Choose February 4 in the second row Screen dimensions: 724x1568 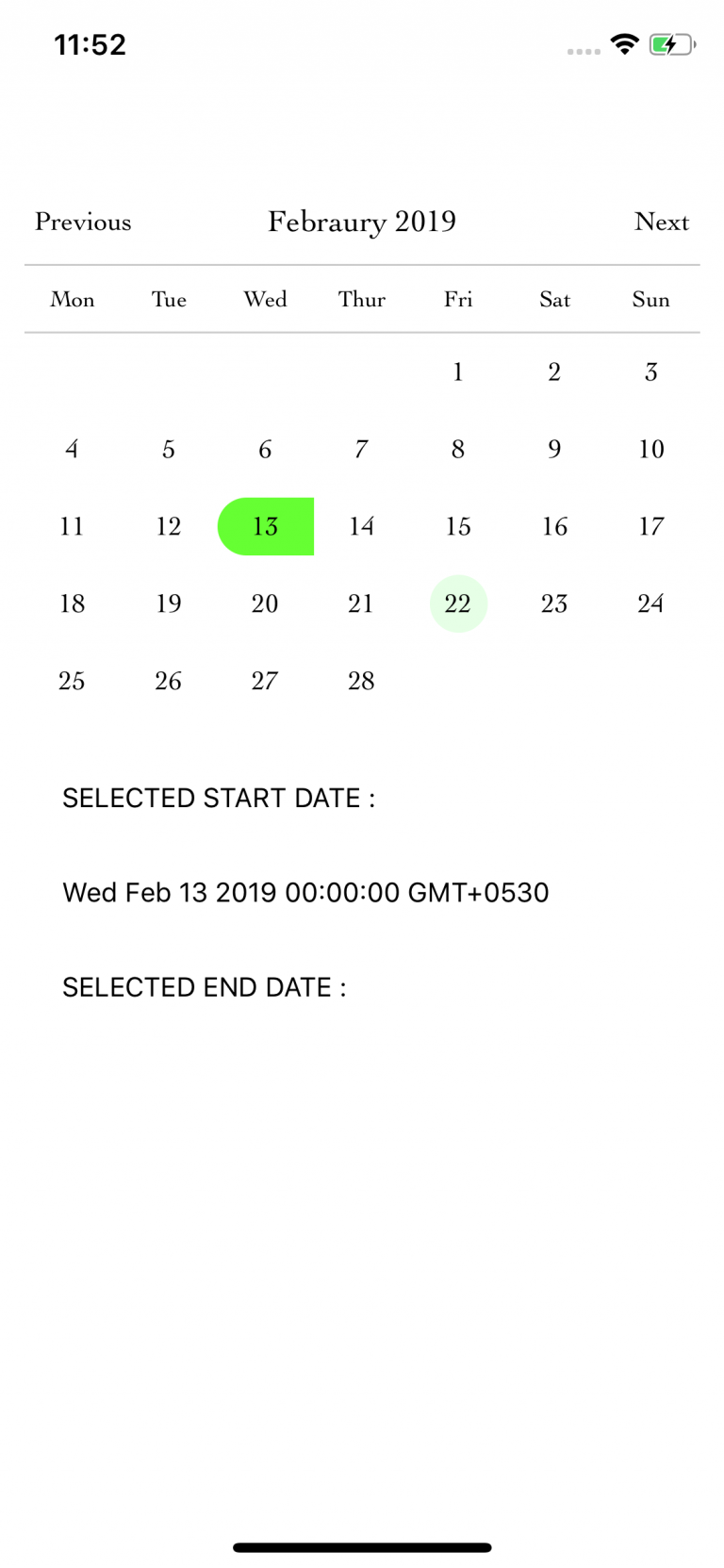[x=72, y=450]
